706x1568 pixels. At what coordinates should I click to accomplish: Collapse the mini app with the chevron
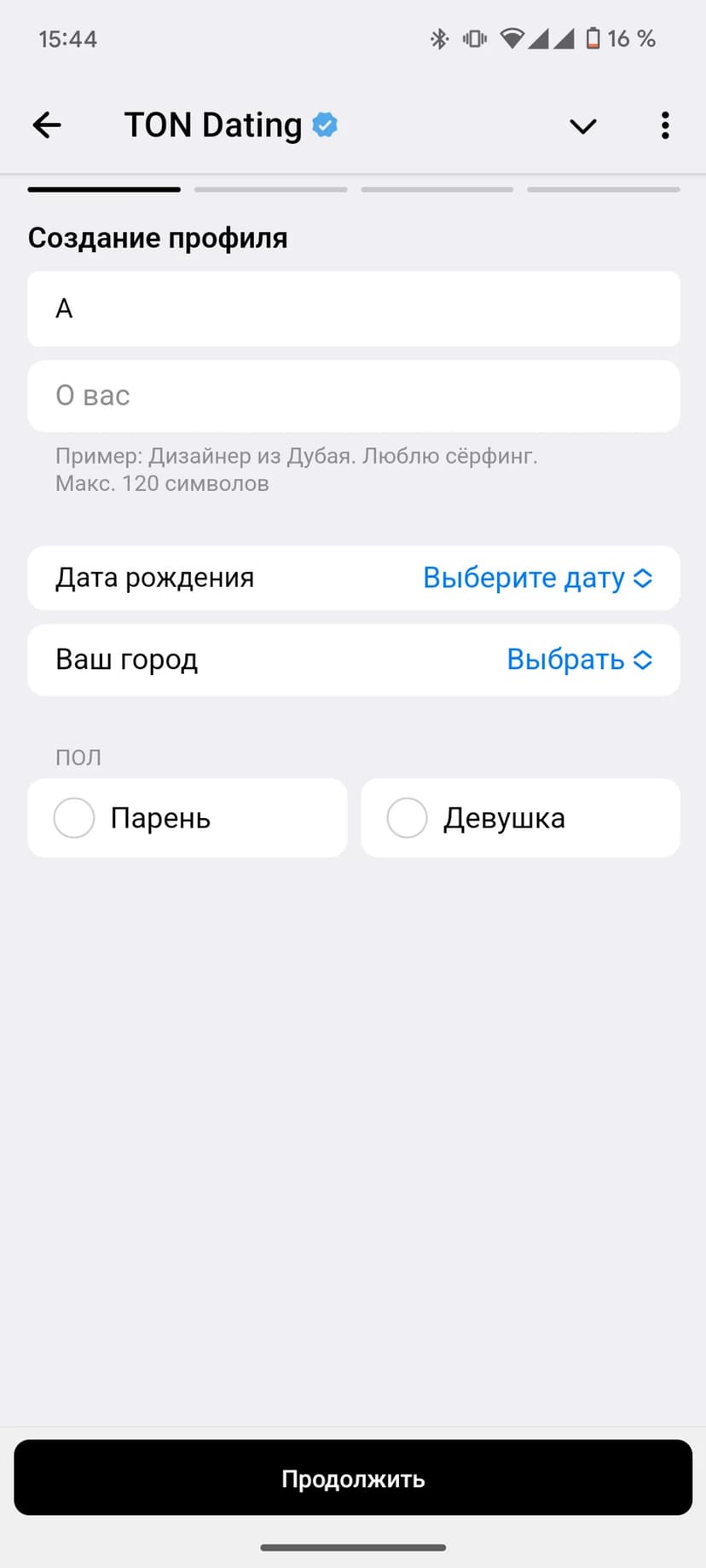(x=582, y=126)
